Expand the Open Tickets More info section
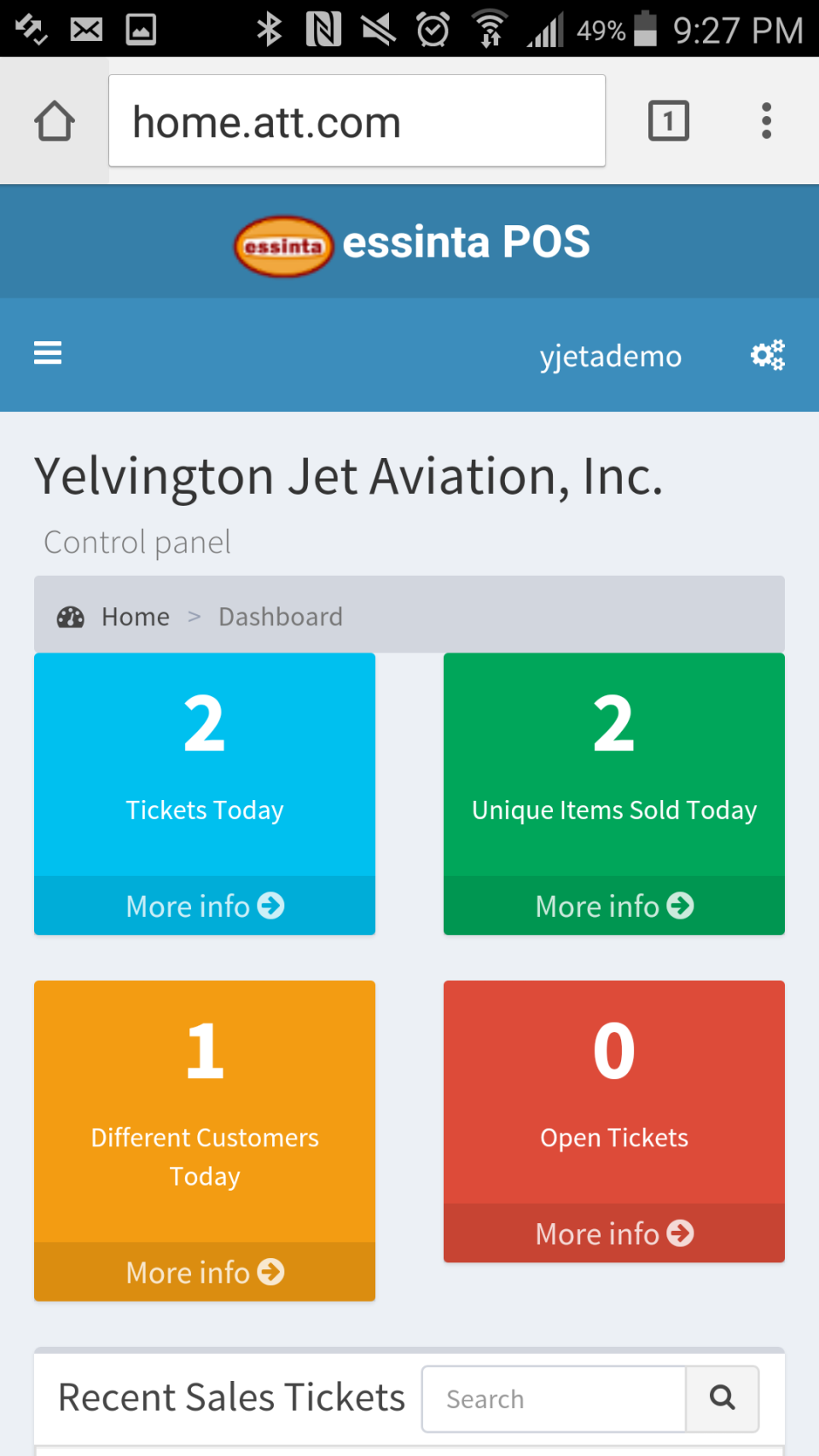Screen dimensions: 819x1456 click(x=613, y=1233)
